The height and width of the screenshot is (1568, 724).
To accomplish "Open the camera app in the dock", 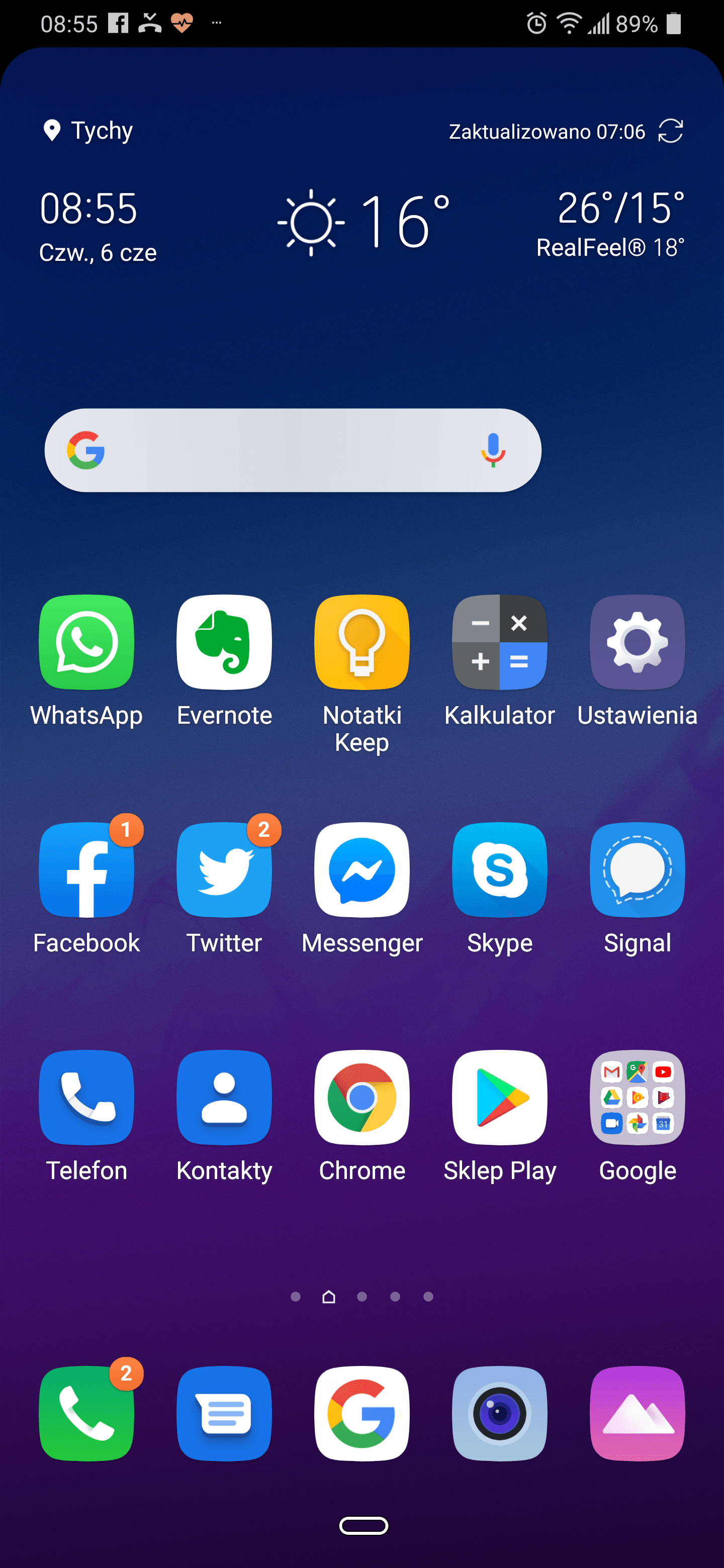I will [500, 1413].
